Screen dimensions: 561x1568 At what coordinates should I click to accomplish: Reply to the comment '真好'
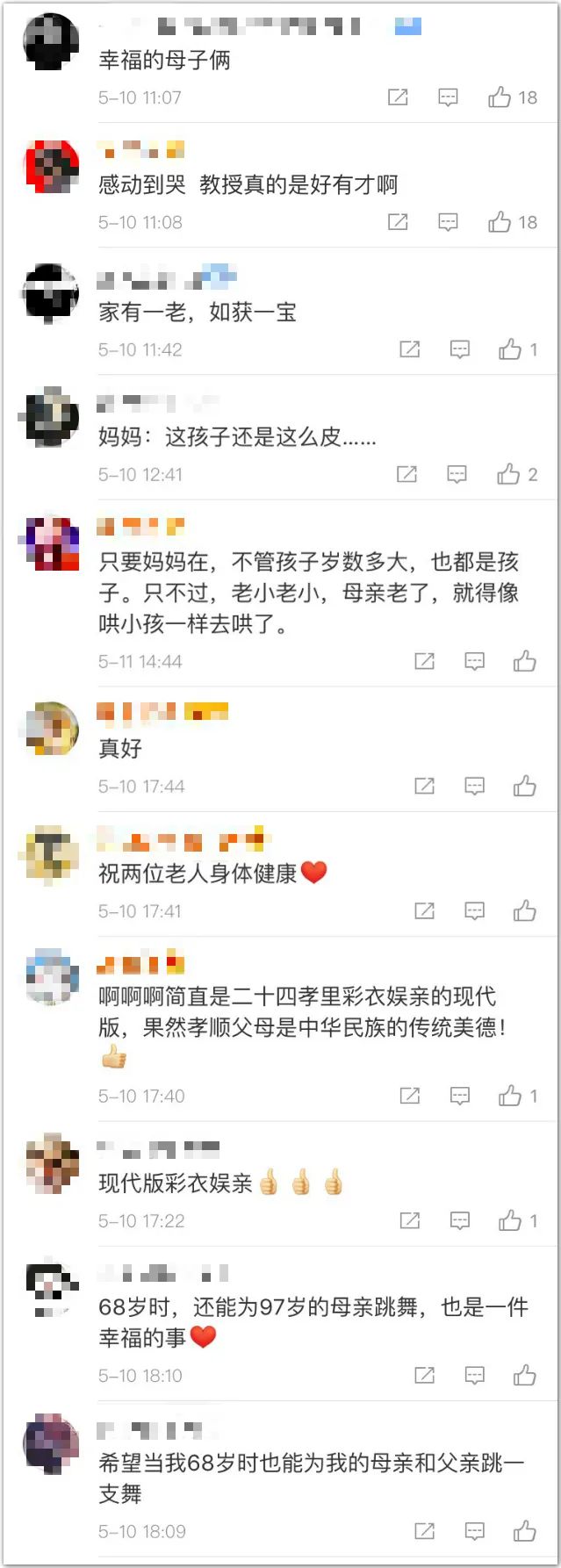(x=474, y=786)
